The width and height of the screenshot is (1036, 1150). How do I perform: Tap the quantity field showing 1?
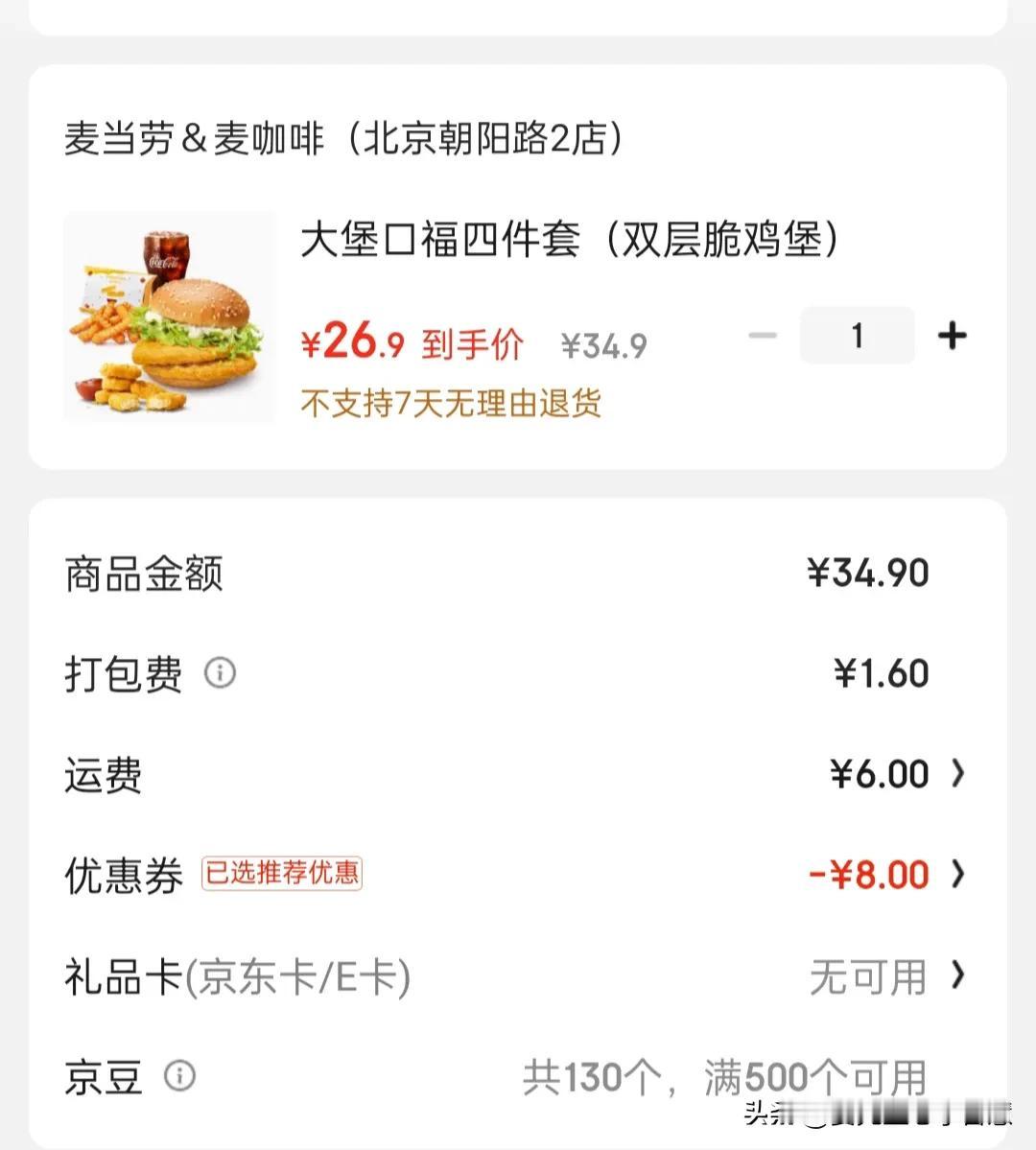[x=857, y=336]
